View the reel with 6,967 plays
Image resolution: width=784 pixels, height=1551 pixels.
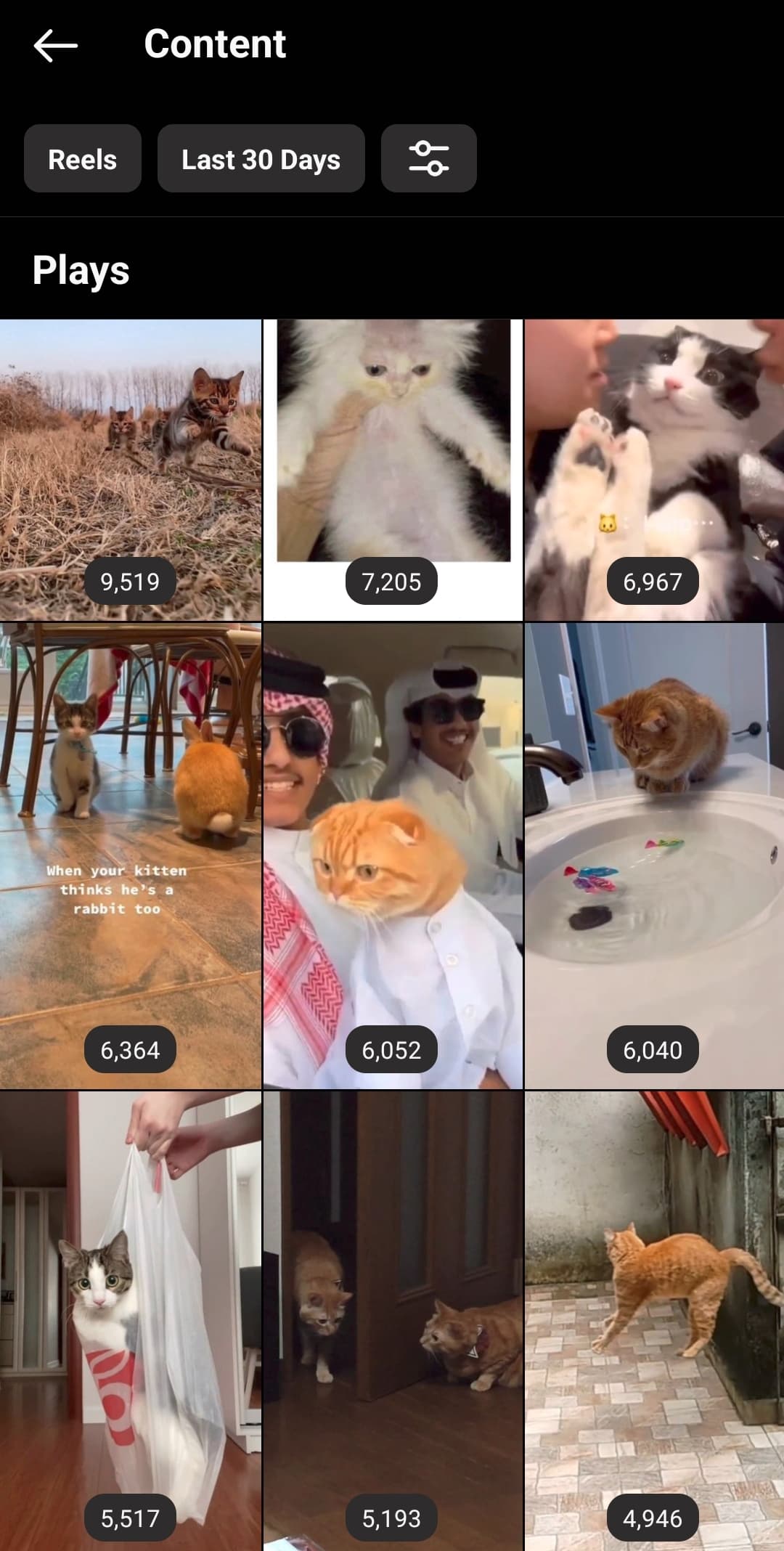click(655, 470)
